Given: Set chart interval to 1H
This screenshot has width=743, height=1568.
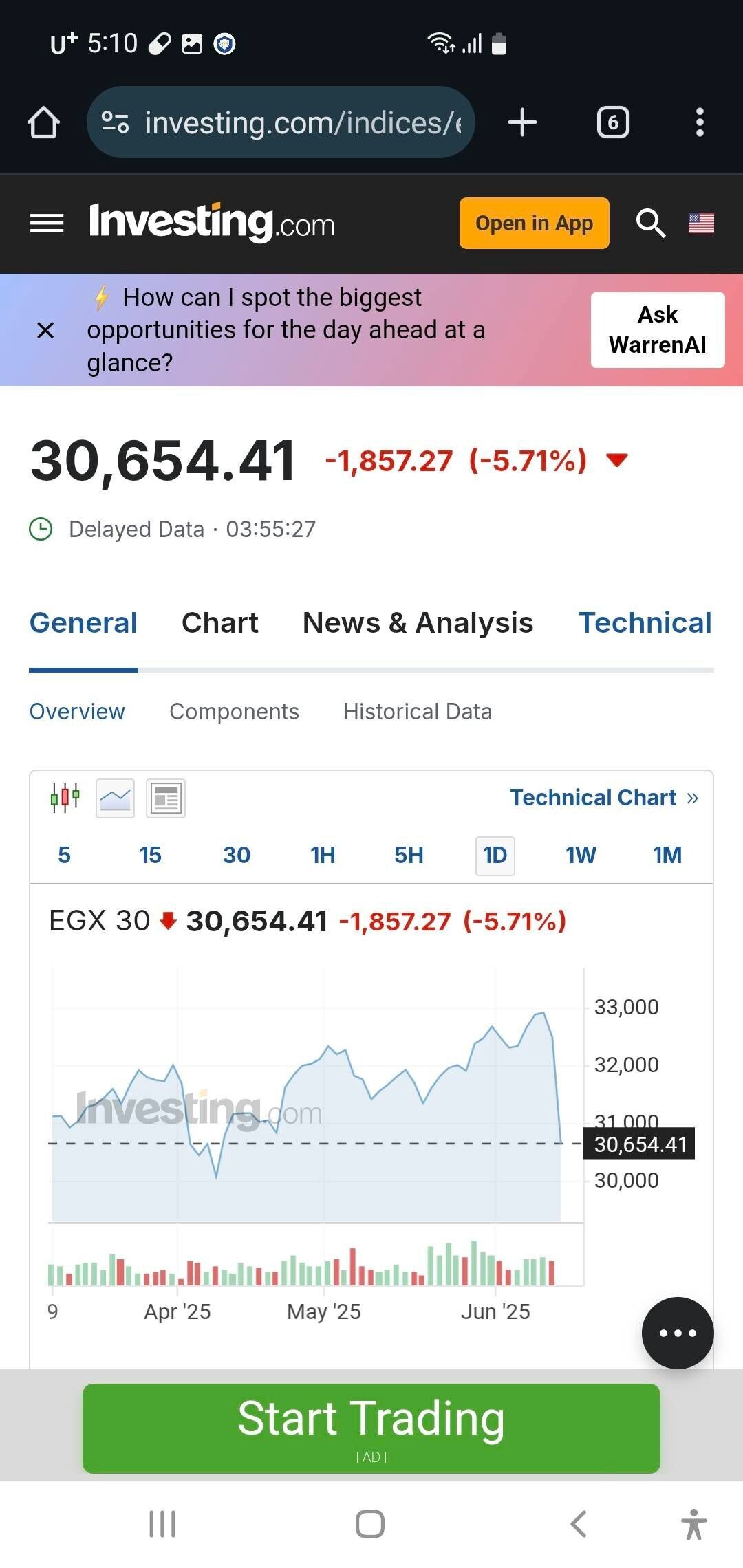Looking at the screenshot, I should [323, 855].
